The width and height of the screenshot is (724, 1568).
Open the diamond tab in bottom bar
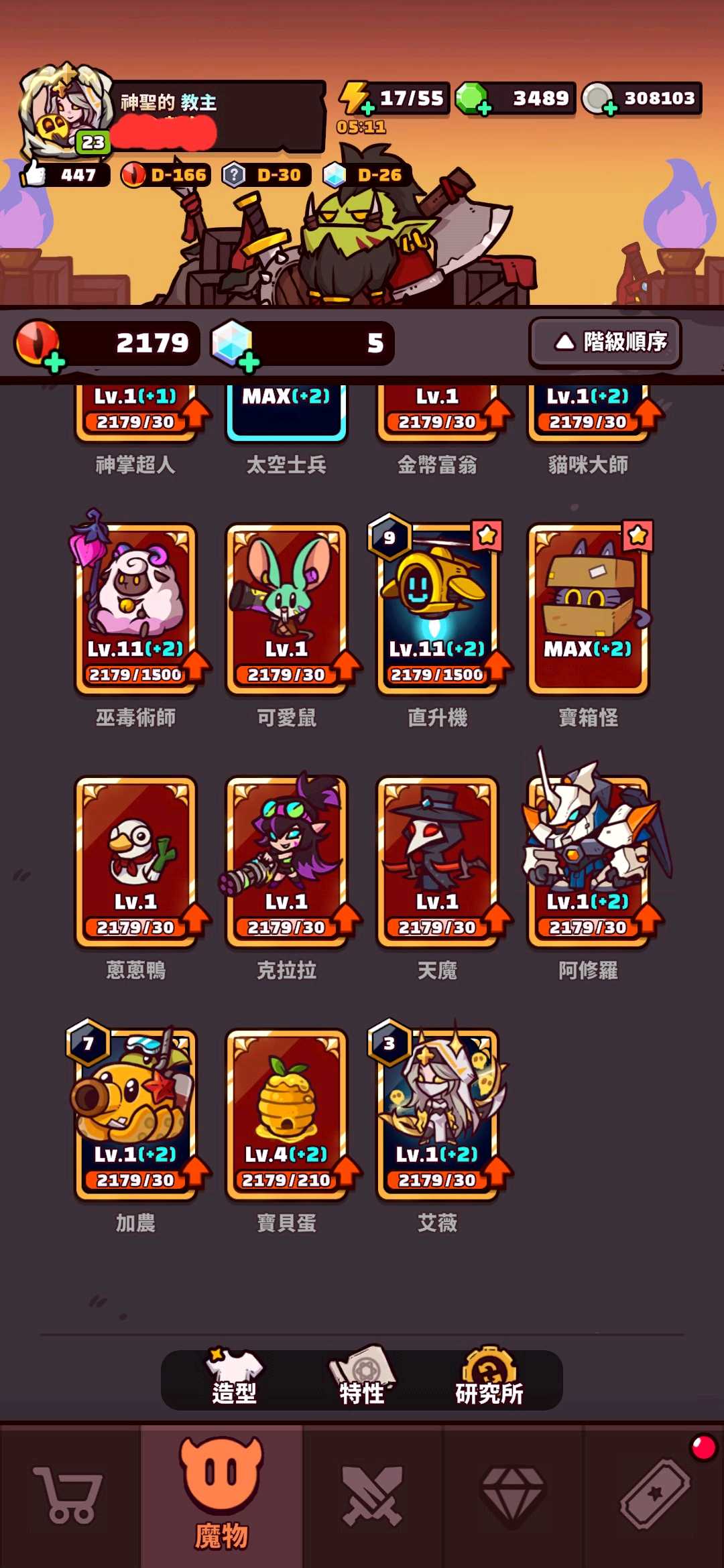(x=514, y=1494)
